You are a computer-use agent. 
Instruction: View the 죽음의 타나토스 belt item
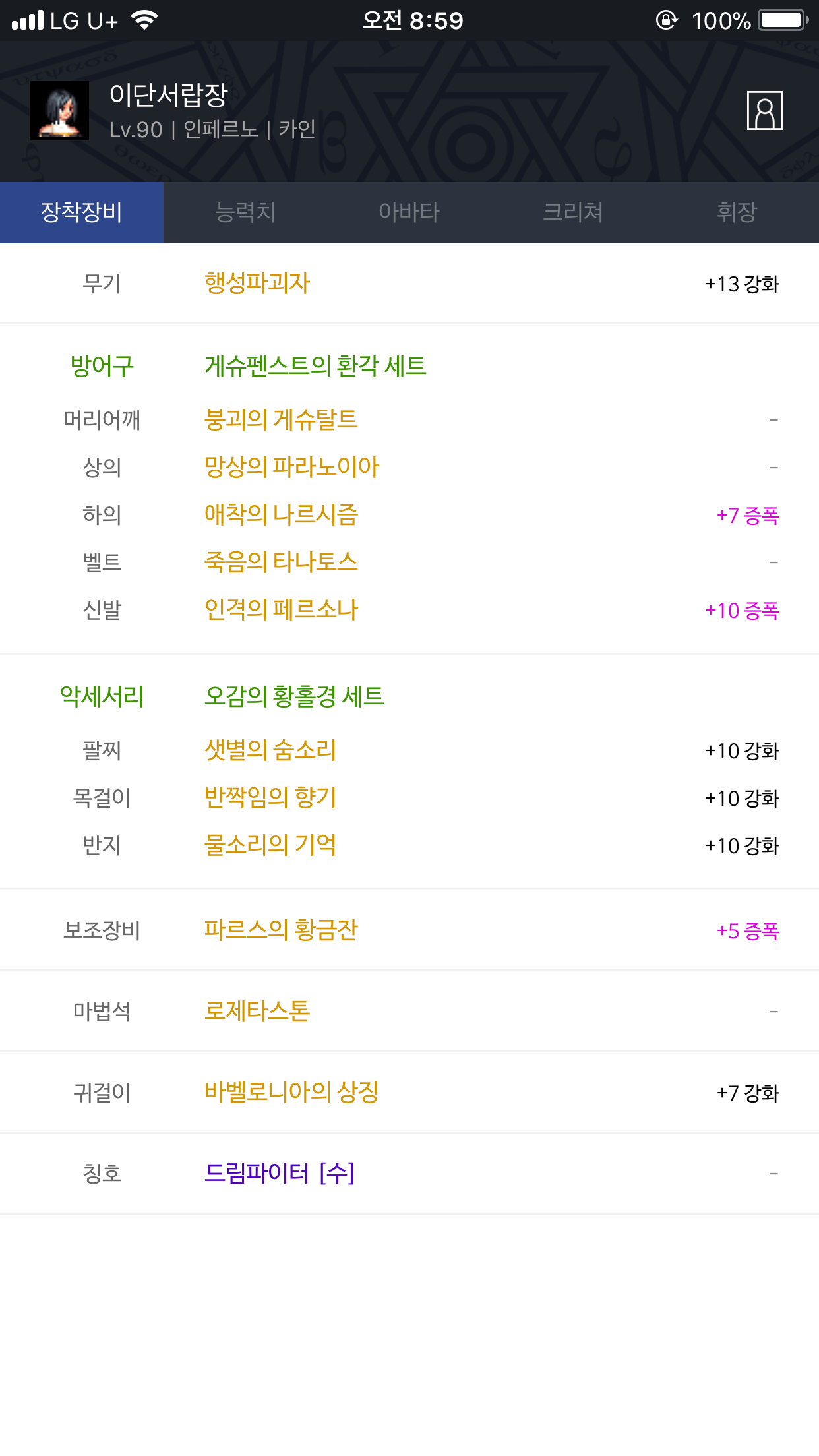pyautogui.click(x=281, y=562)
